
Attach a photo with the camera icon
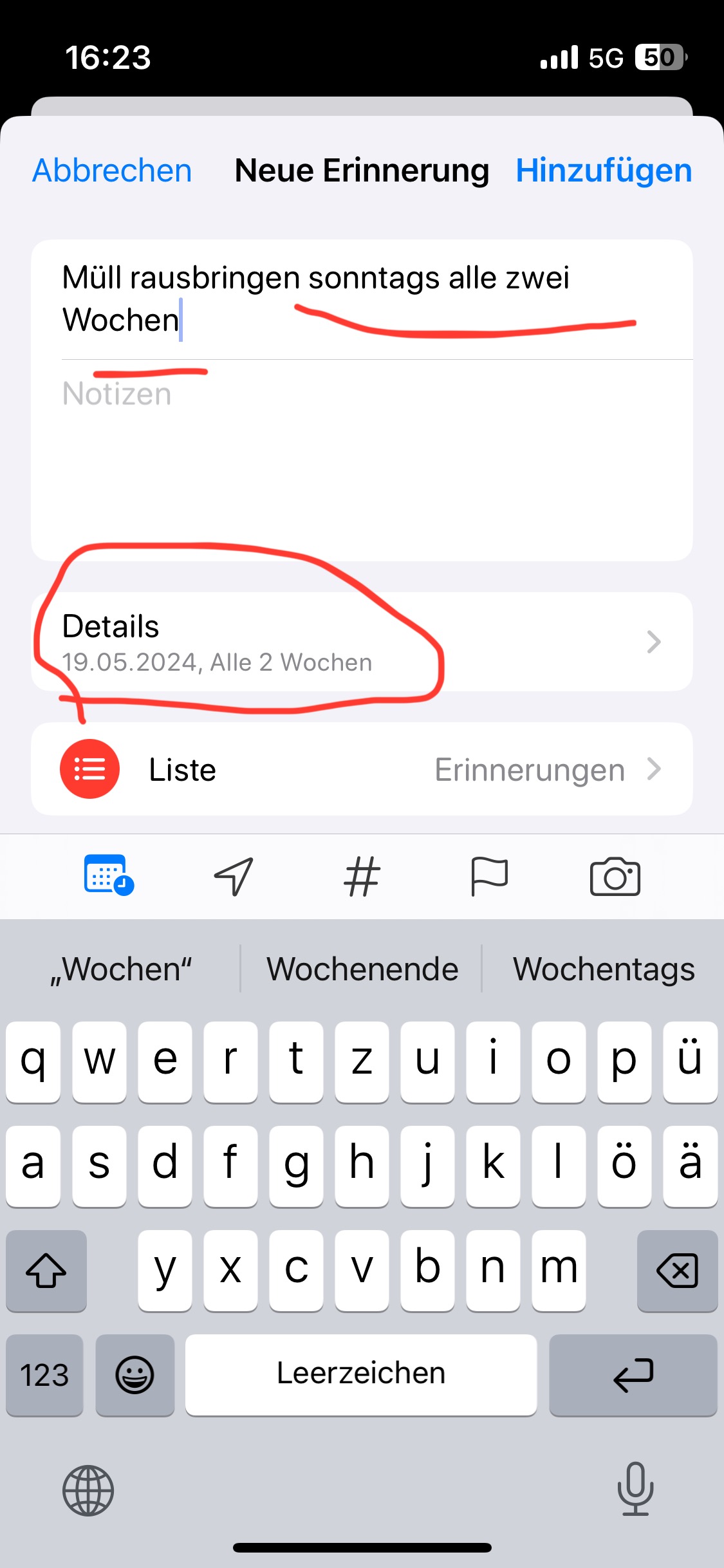point(615,876)
